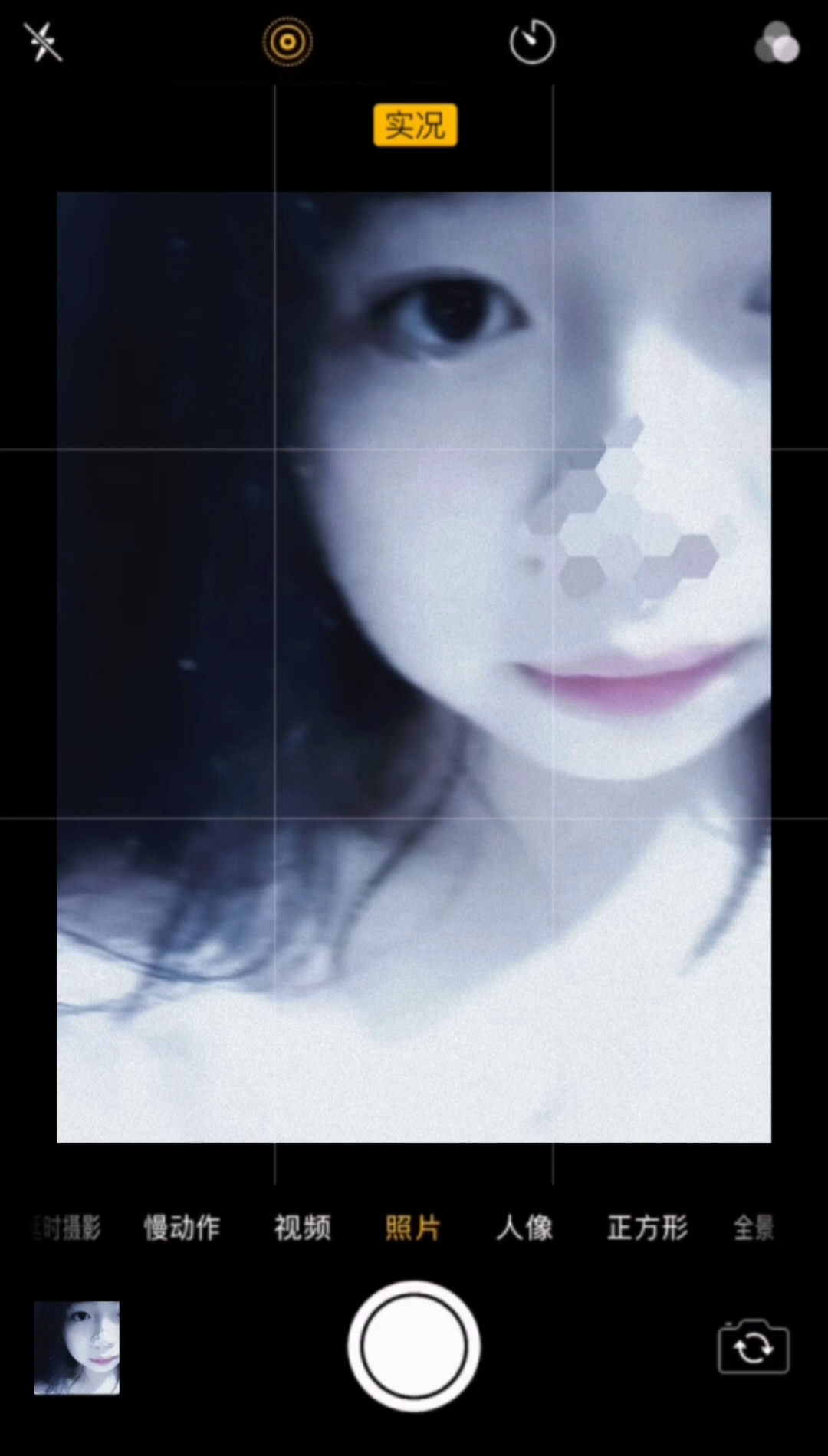
Task: Toggle the flash setting icon
Action: click(43, 41)
